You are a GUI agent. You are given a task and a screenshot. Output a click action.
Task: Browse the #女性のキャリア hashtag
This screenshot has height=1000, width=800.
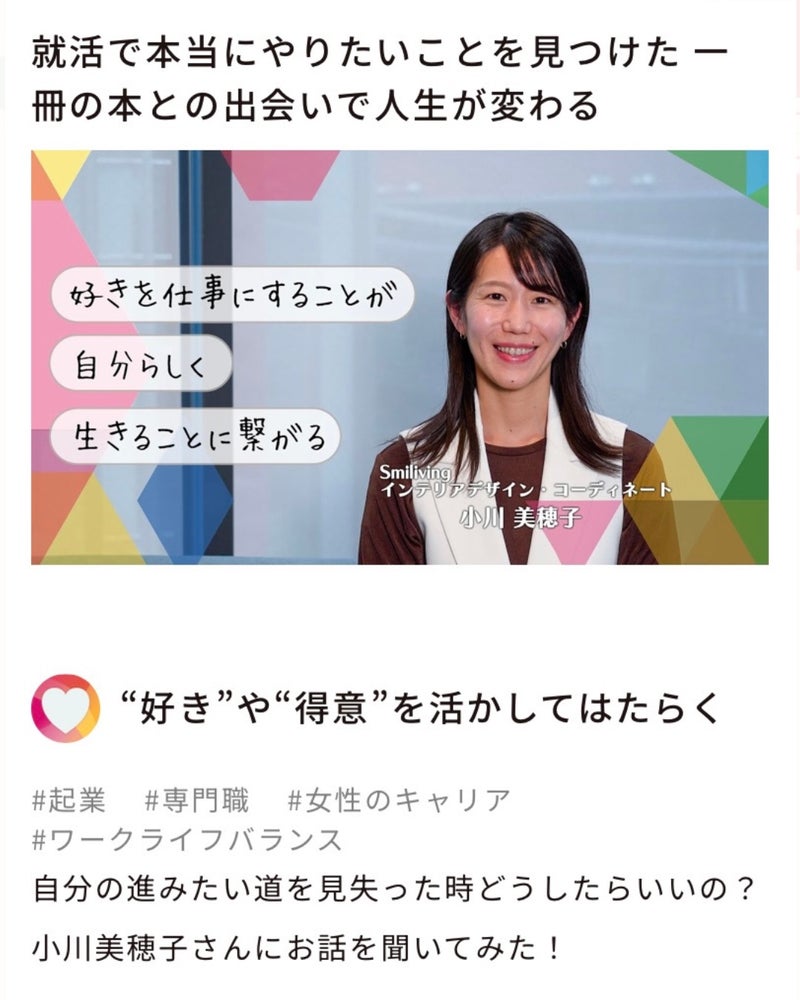click(x=399, y=801)
